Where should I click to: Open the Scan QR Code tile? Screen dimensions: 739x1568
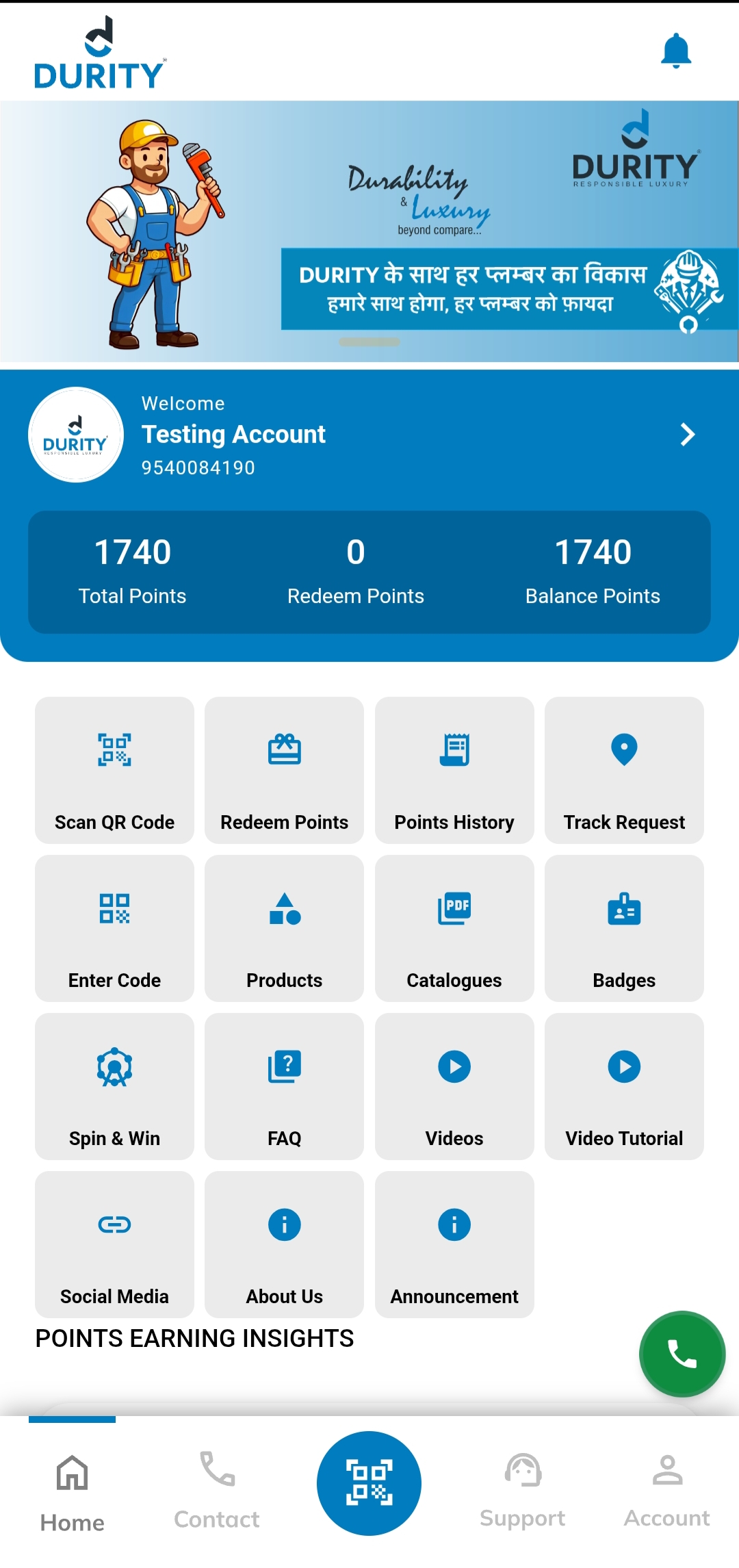pyautogui.click(x=114, y=770)
